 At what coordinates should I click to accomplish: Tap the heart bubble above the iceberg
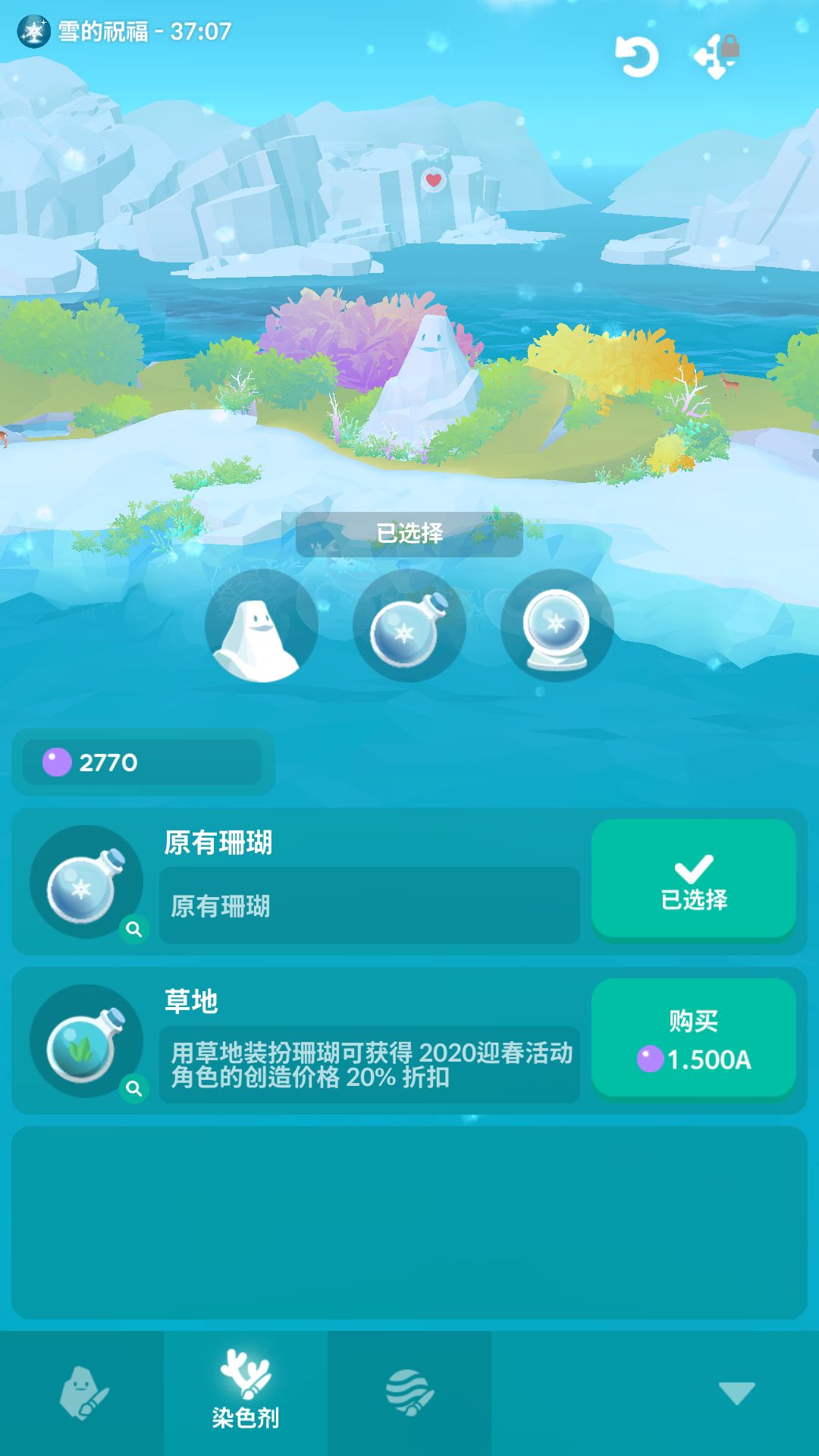[x=433, y=180]
